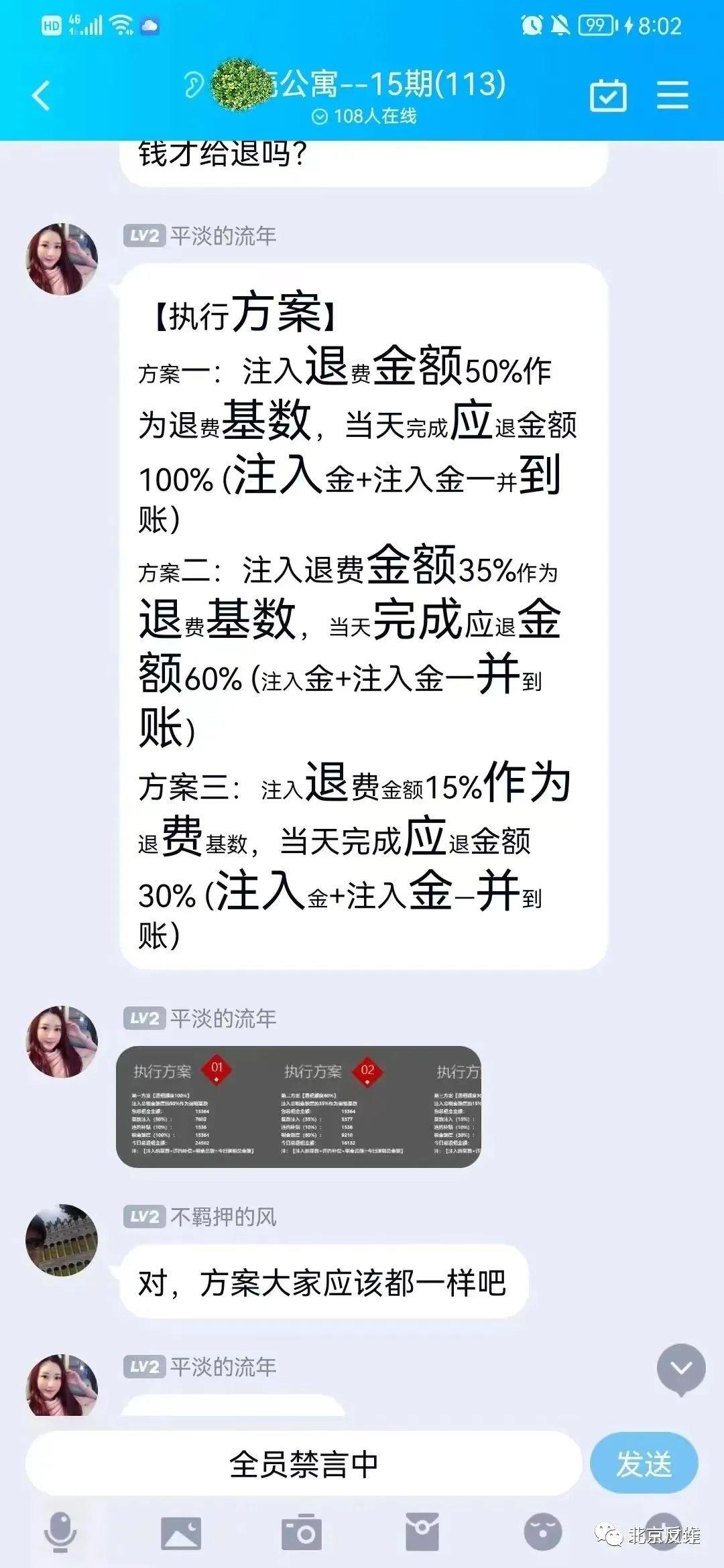Viewport: 724px width, 1568px height.
Task: Open the group calendar check-in icon
Action: coord(608,95)
